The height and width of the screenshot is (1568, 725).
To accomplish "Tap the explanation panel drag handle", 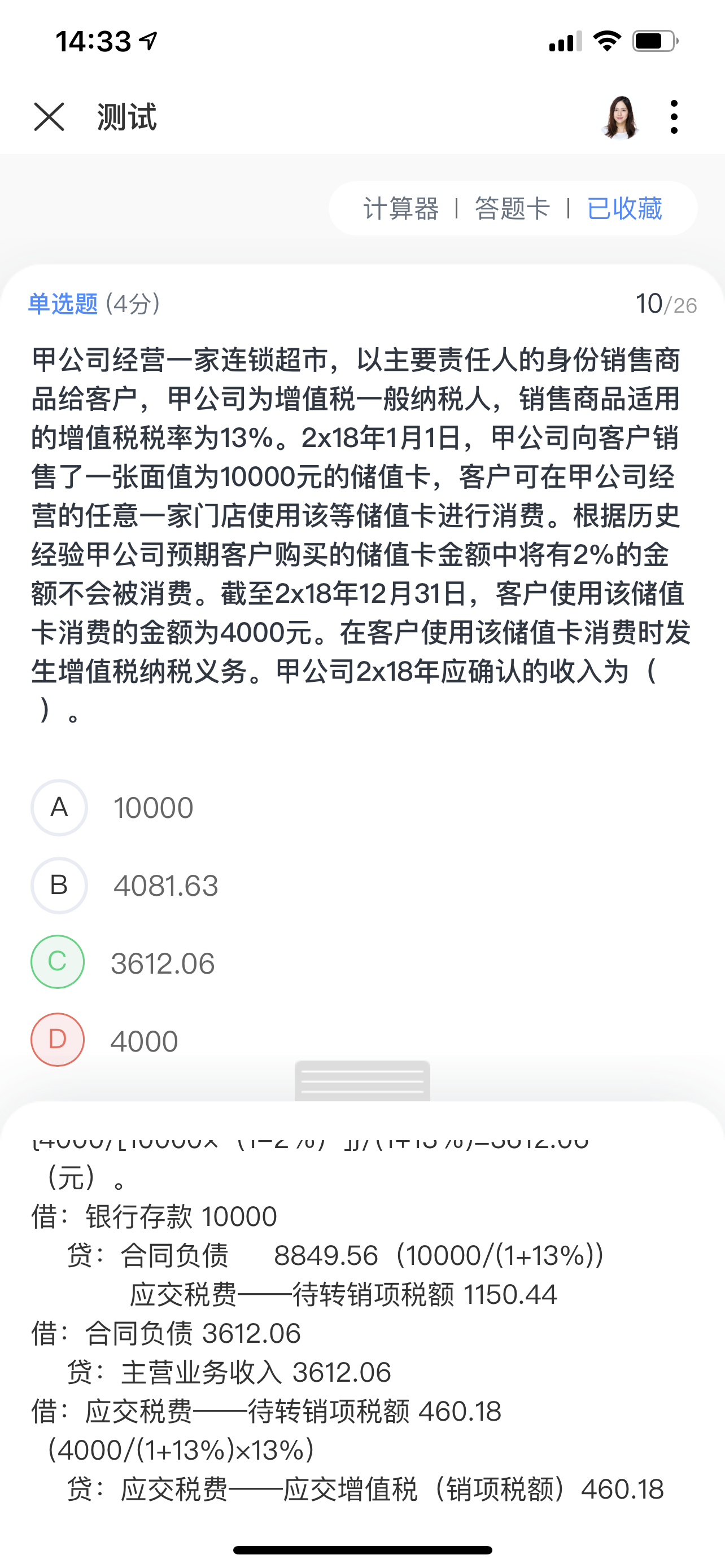I will point(362,1081).
